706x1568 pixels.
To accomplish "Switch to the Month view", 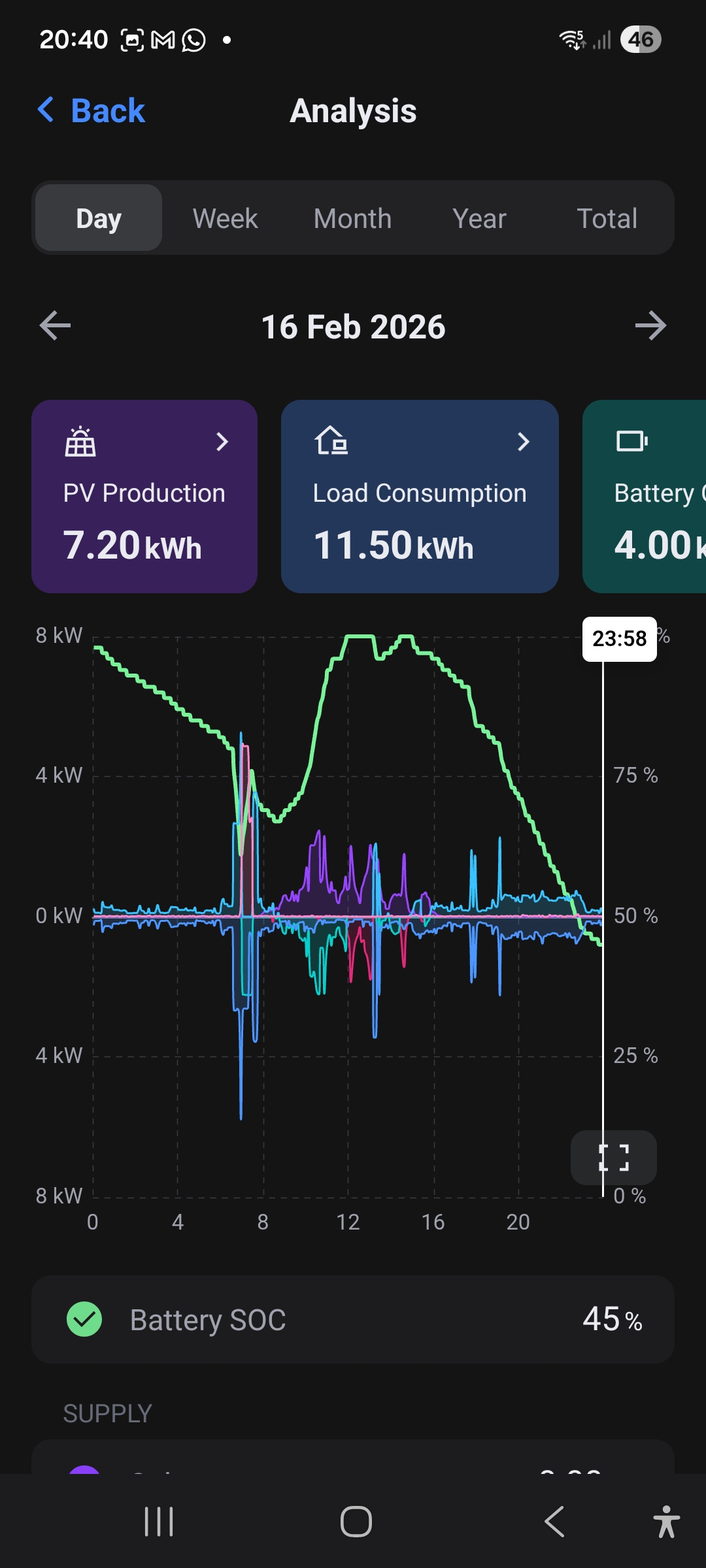I will (352, 218).
